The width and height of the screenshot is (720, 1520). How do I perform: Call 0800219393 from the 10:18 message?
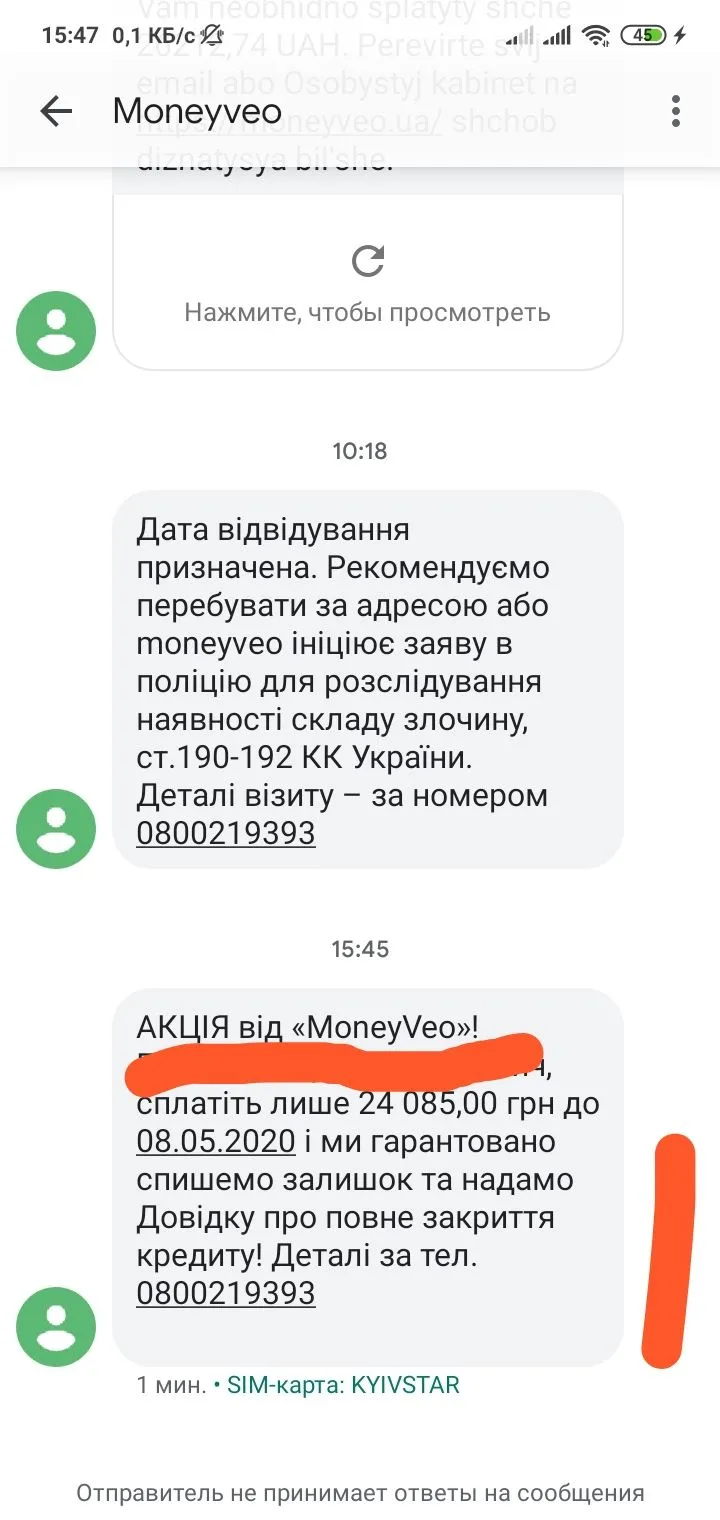tap(225, 833)
